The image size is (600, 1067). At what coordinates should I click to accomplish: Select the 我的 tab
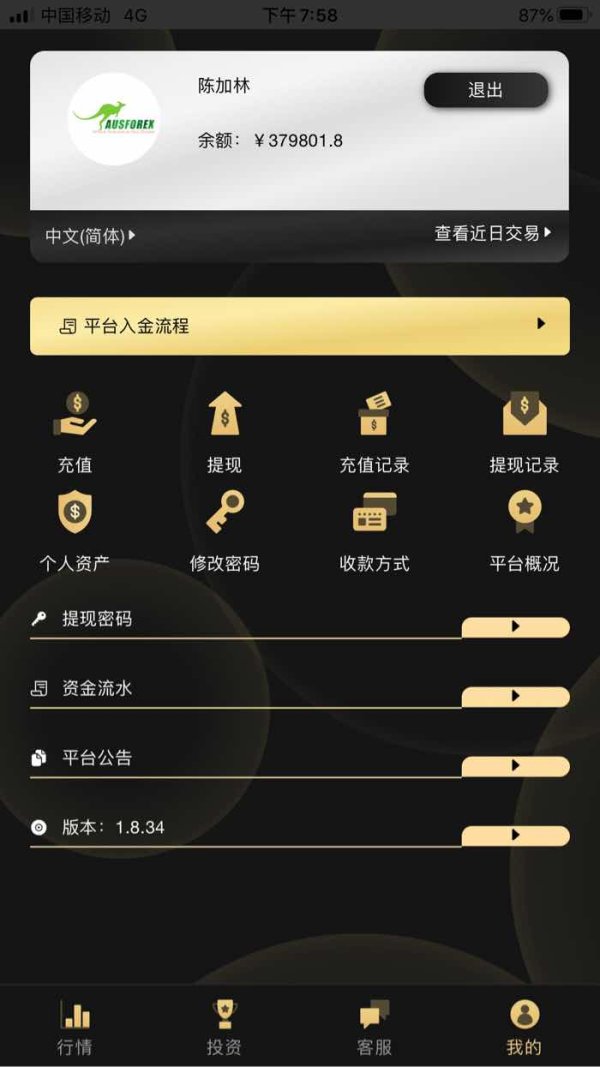[x=524, y=1027]
